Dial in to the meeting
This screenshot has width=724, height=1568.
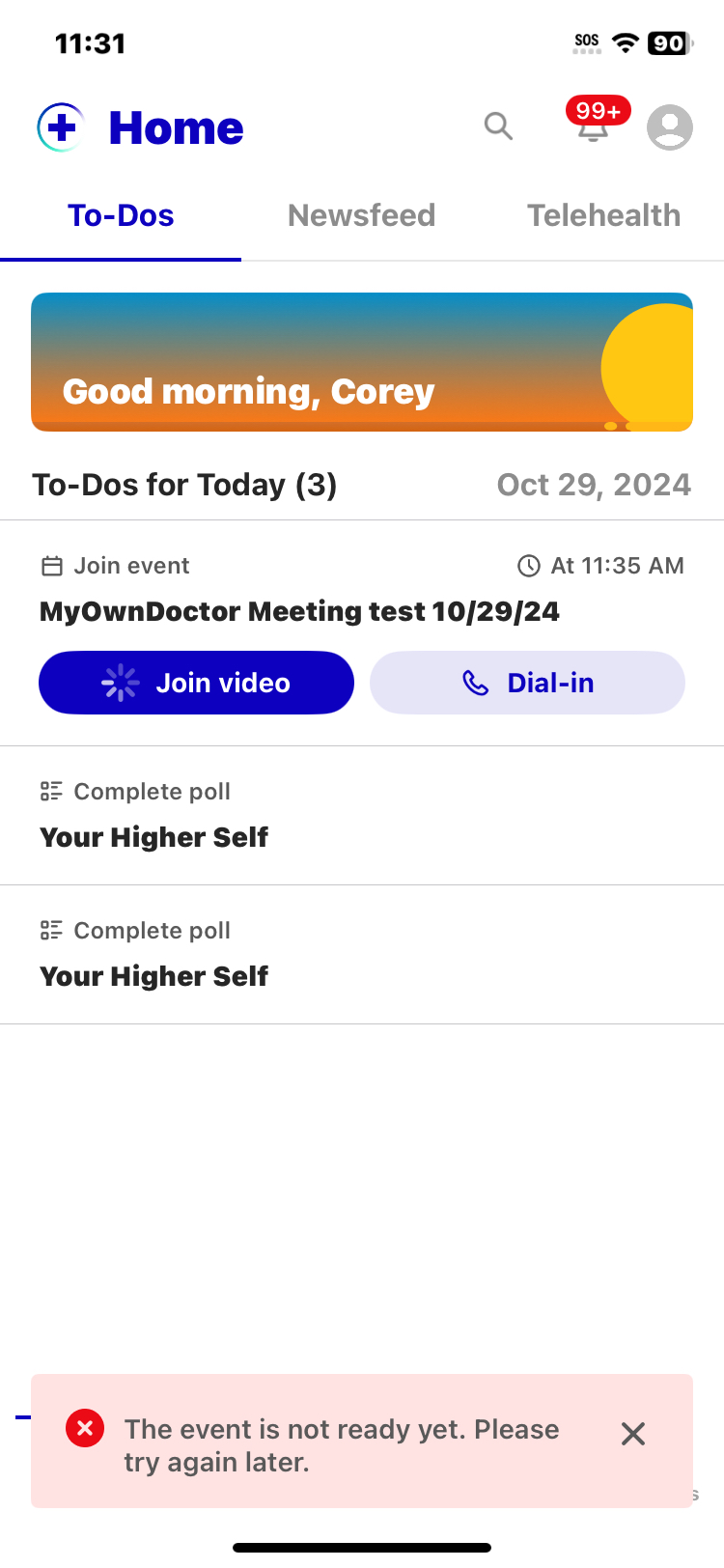click(527, 683)
